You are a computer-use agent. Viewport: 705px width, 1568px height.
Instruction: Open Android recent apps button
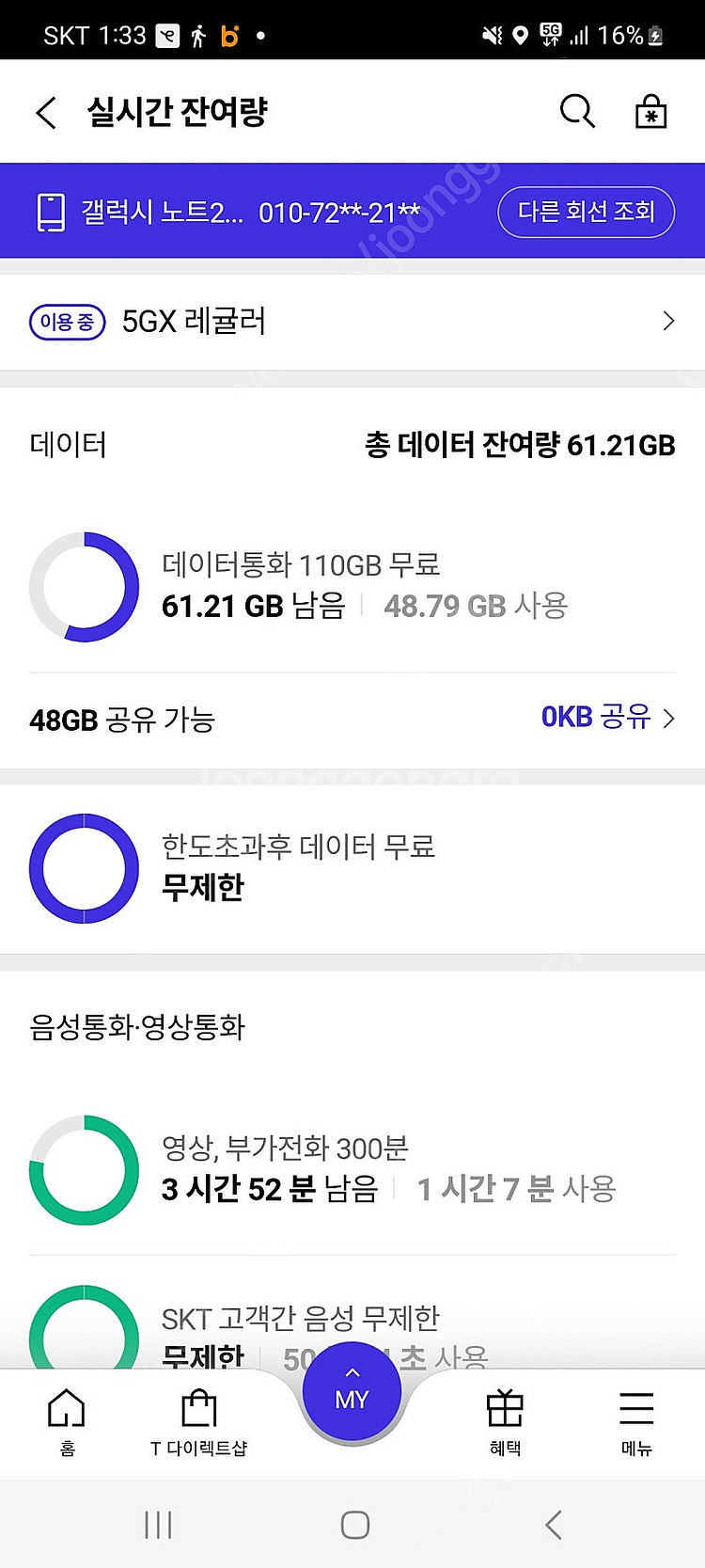[158, 1526]
